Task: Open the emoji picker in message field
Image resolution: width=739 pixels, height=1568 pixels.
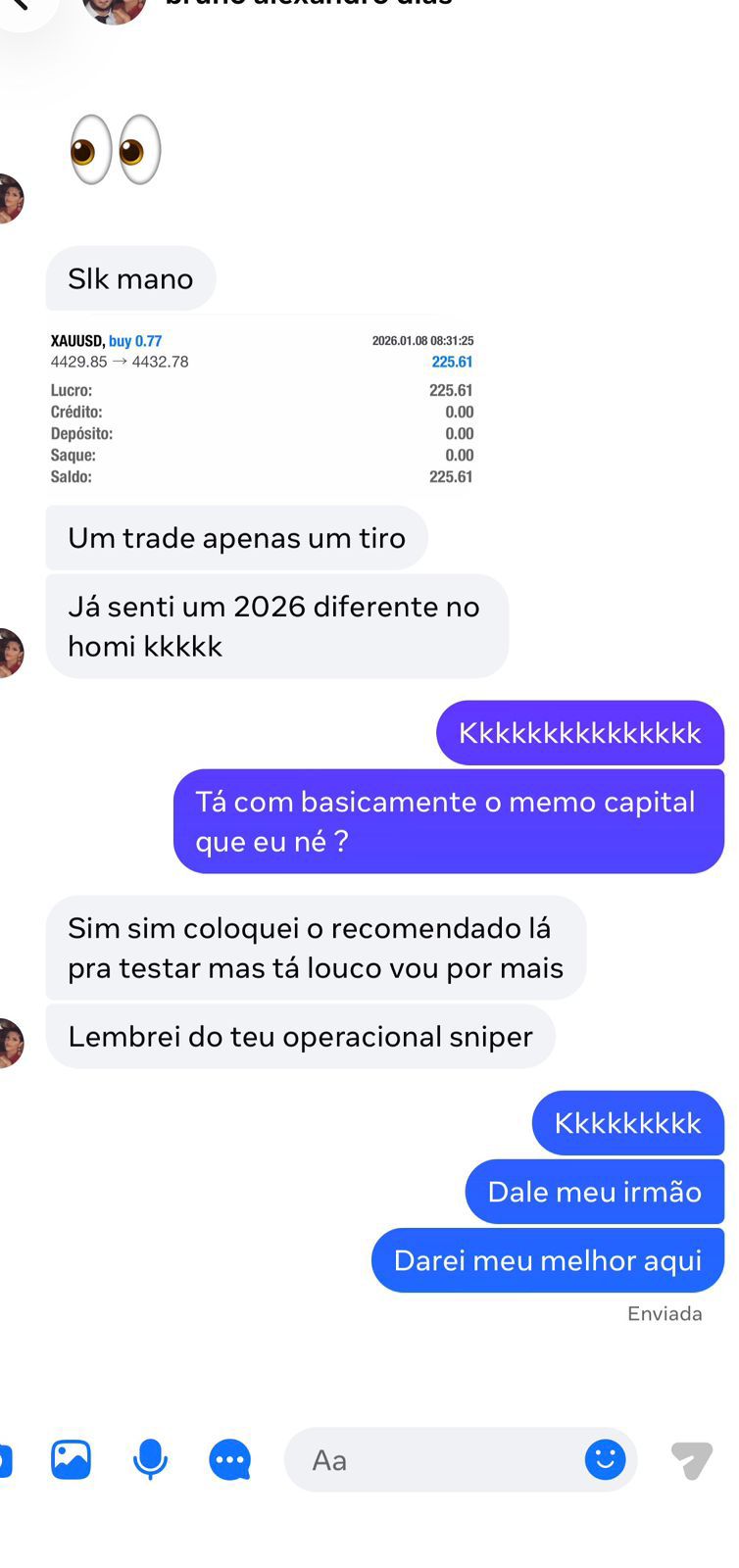Action: (x=605, y=1460)
